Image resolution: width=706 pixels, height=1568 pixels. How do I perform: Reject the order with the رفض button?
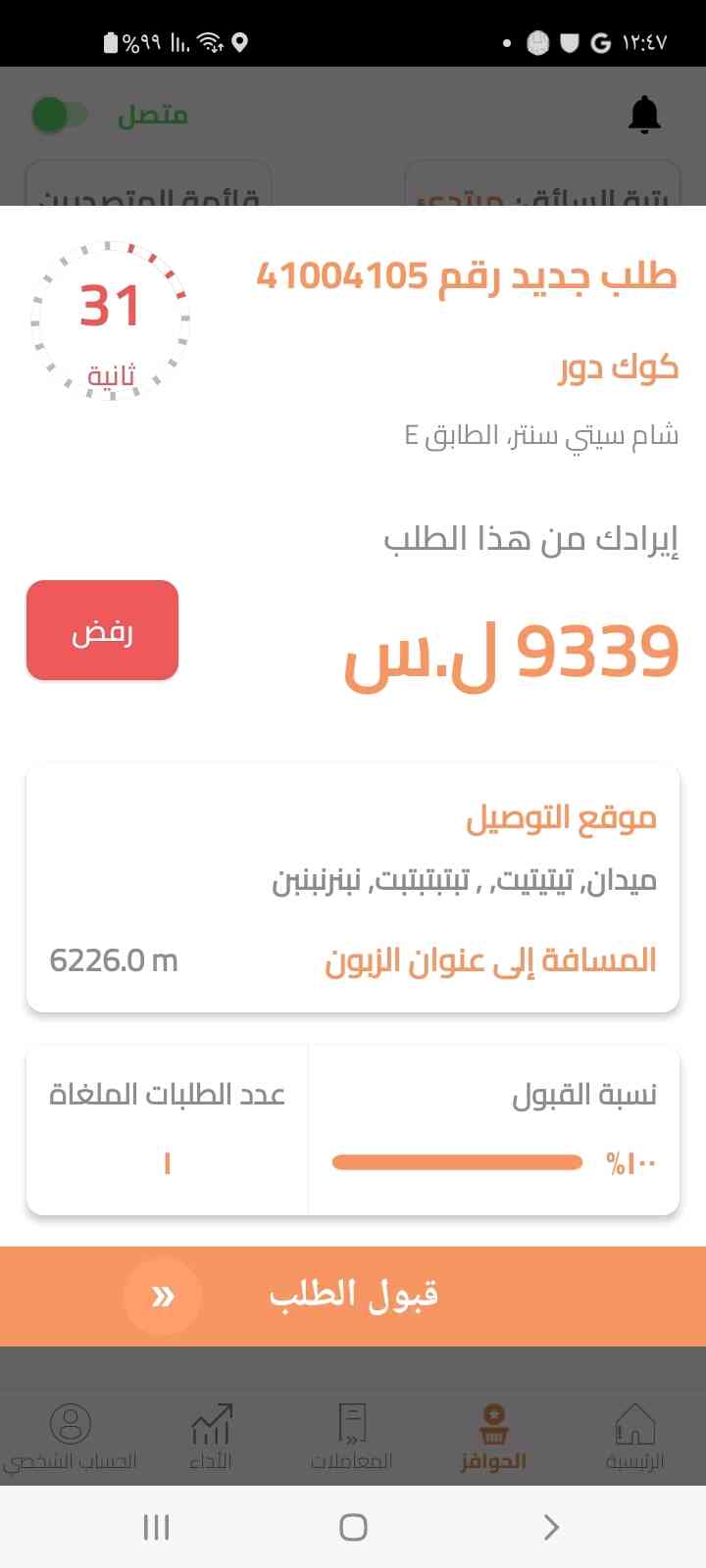click(102, 630)
